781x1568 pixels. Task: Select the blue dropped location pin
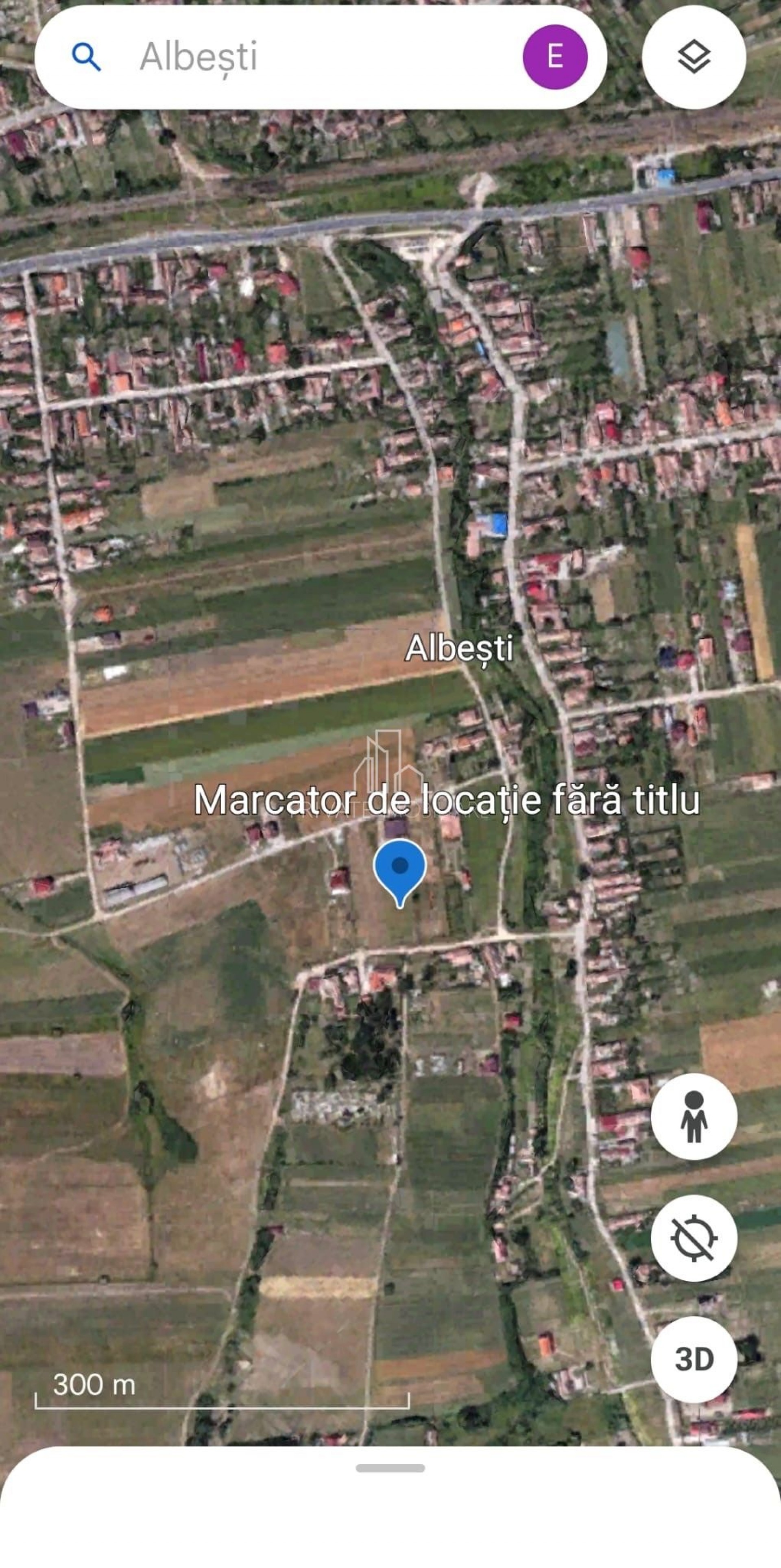(x=399, y=873)
